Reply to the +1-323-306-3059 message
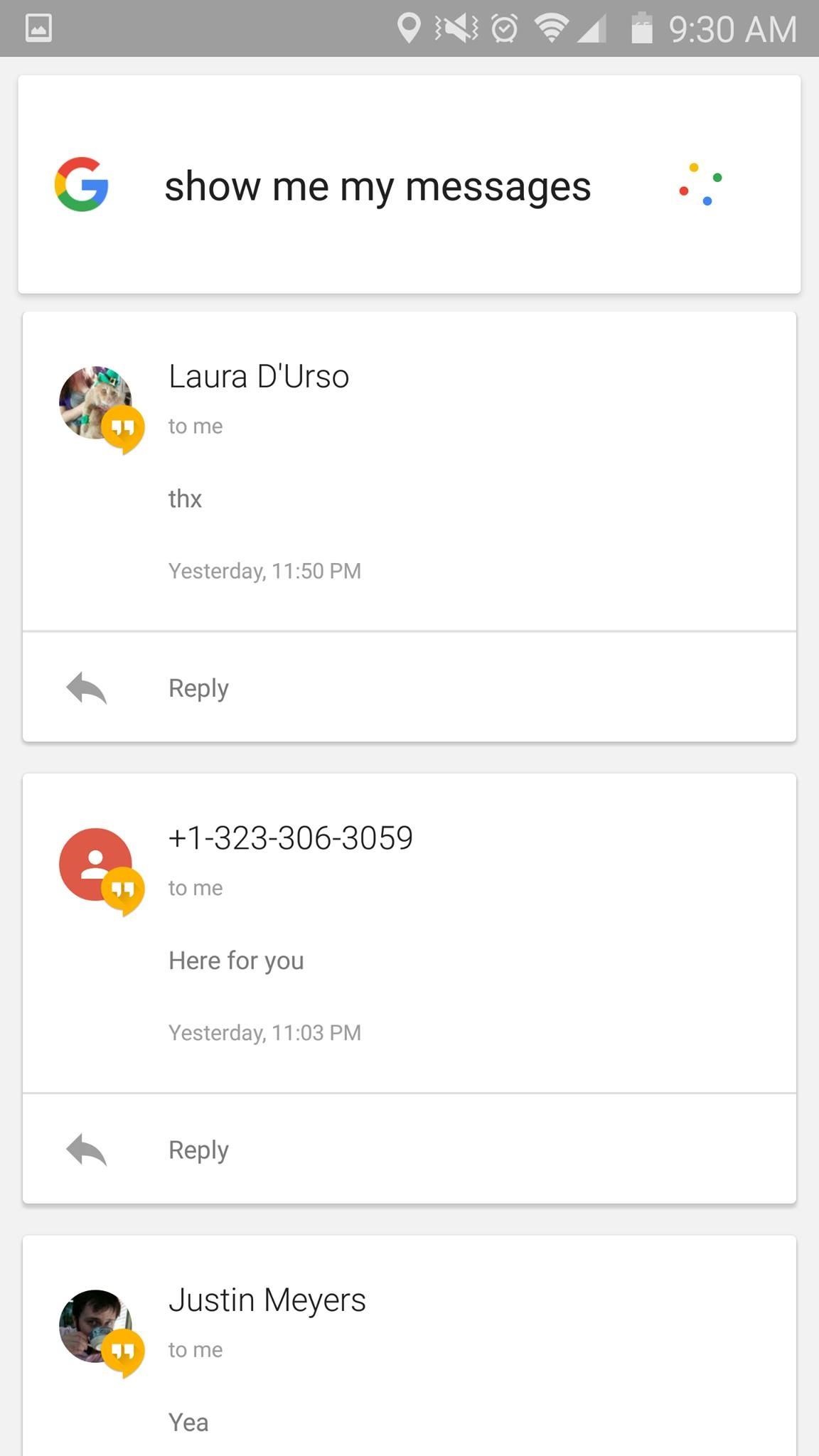Image resolution: width=819 pixels, height=1456 pixels. click(x=198, y=1150)
